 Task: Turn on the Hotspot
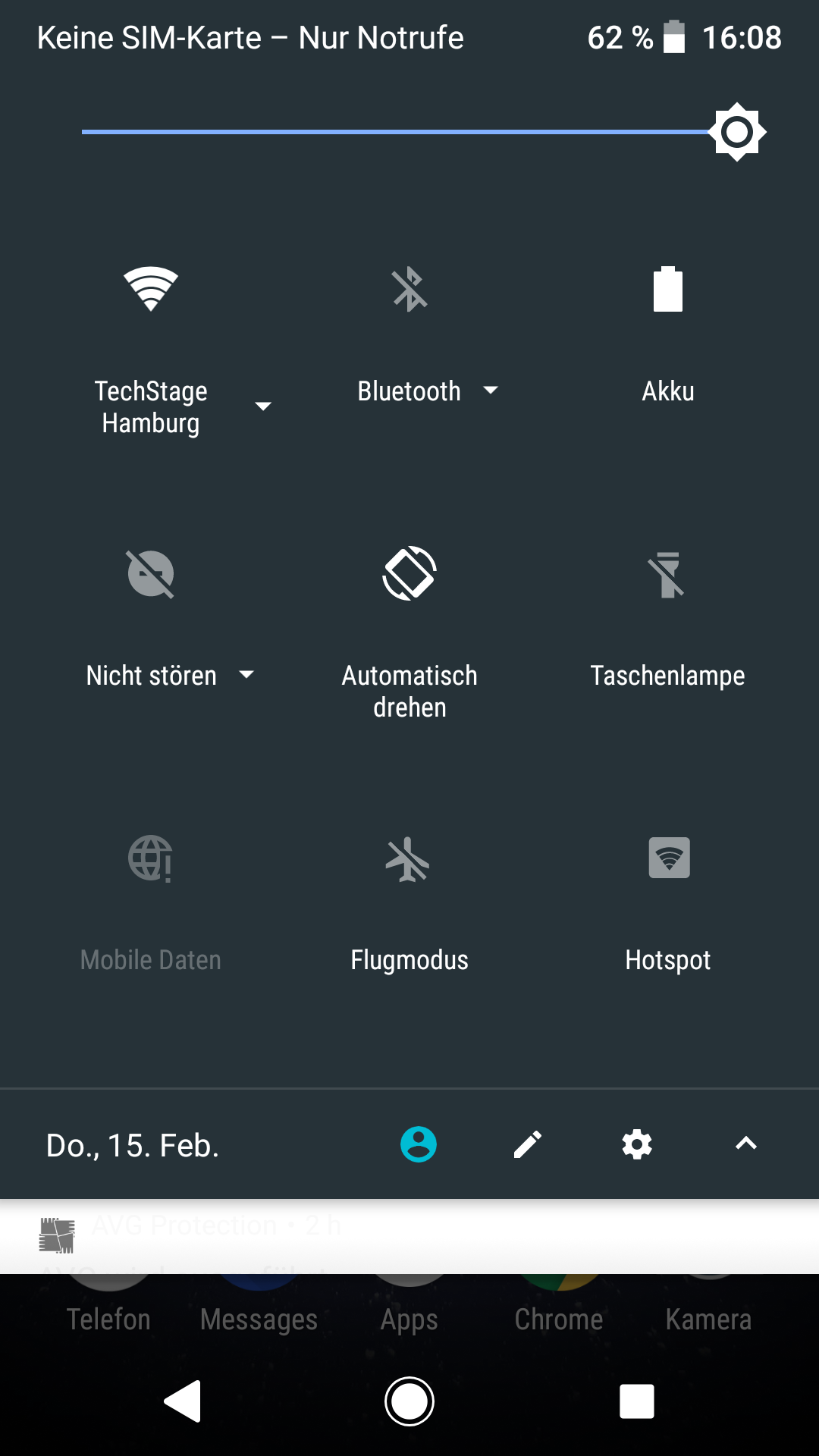(668, 859)
